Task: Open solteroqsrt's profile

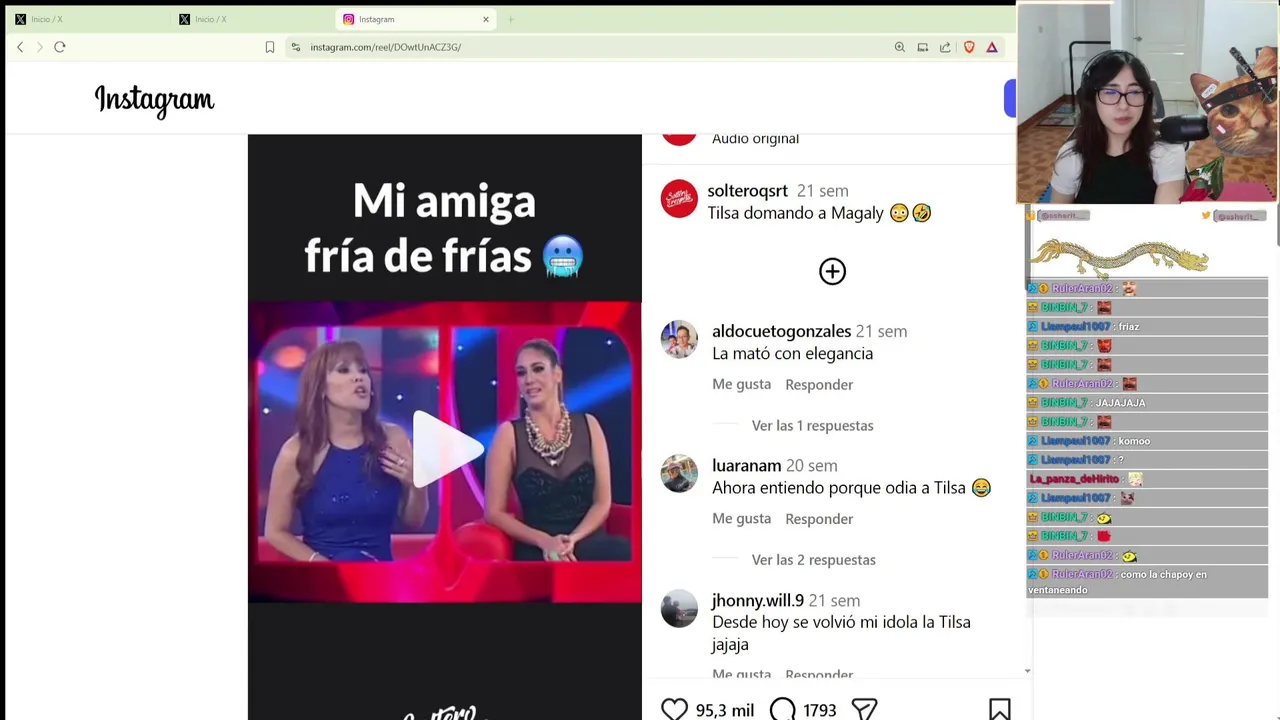Action: [x=747, y=190]
